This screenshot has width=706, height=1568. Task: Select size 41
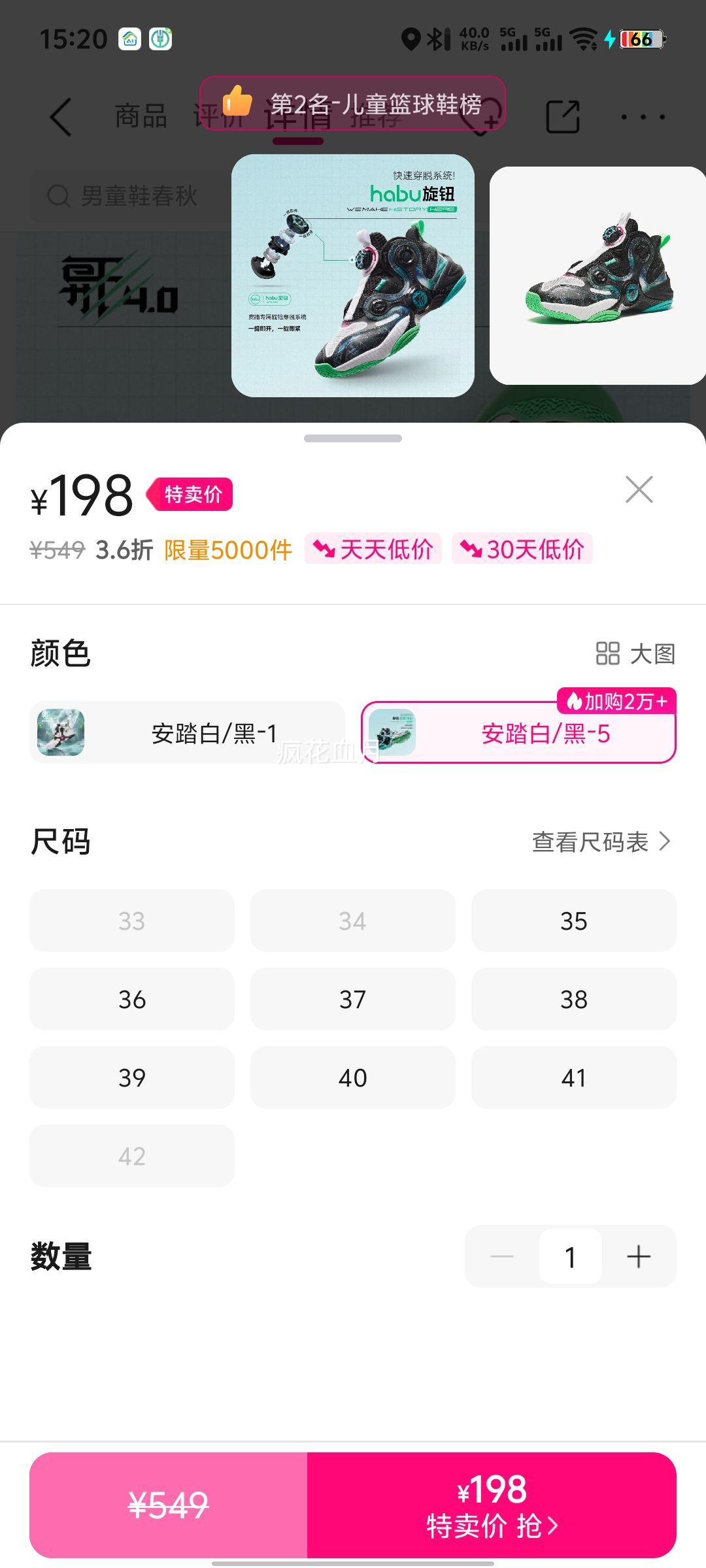coord(573,1077)
